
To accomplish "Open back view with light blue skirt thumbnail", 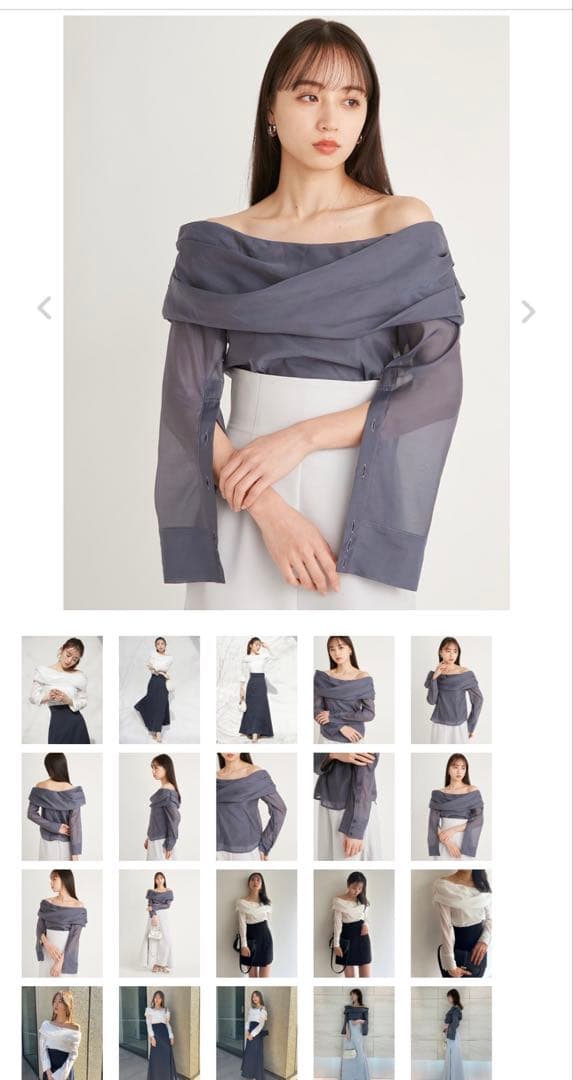I will coord(451,1033).
